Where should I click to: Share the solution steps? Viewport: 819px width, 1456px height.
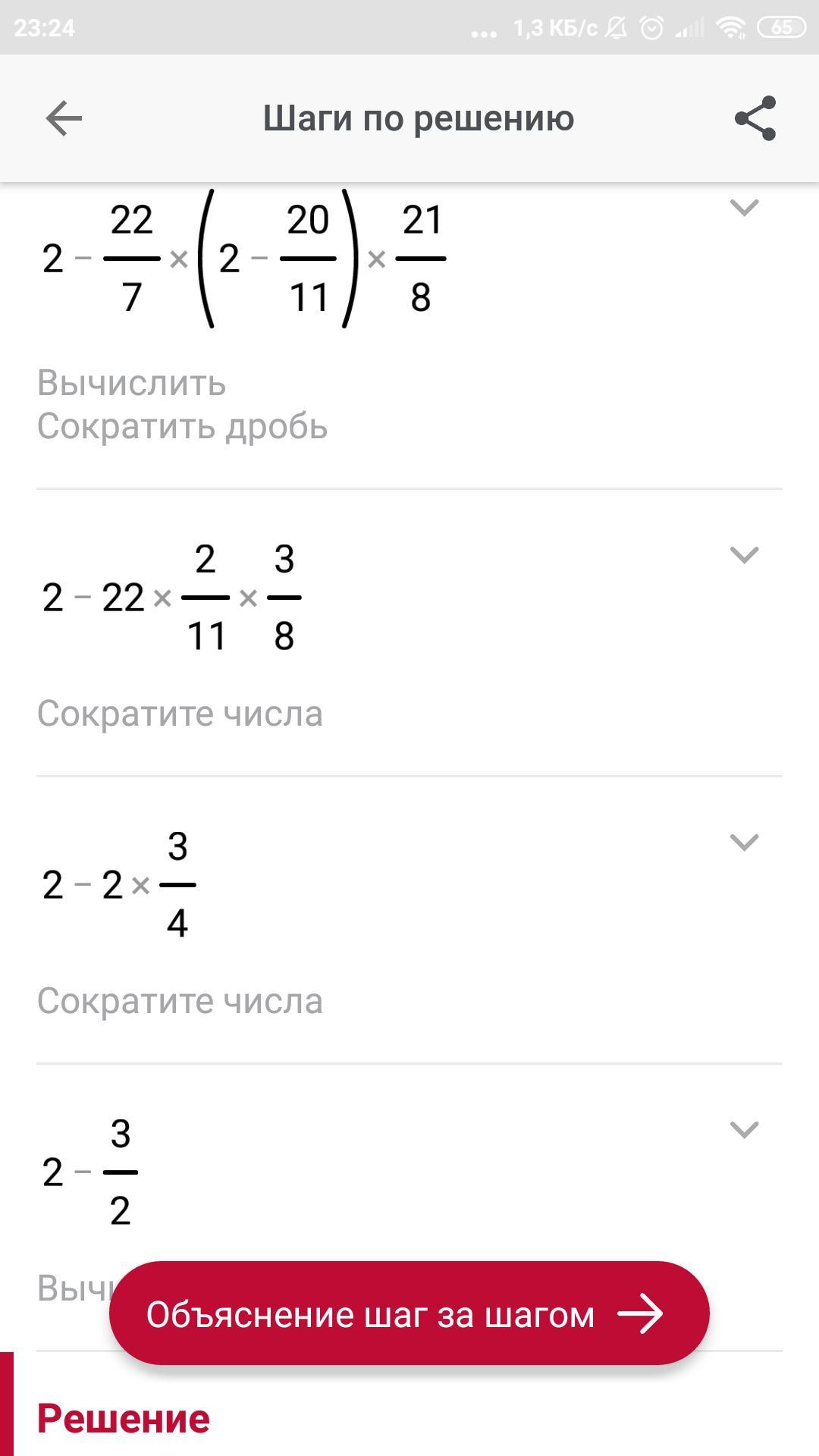755,118
